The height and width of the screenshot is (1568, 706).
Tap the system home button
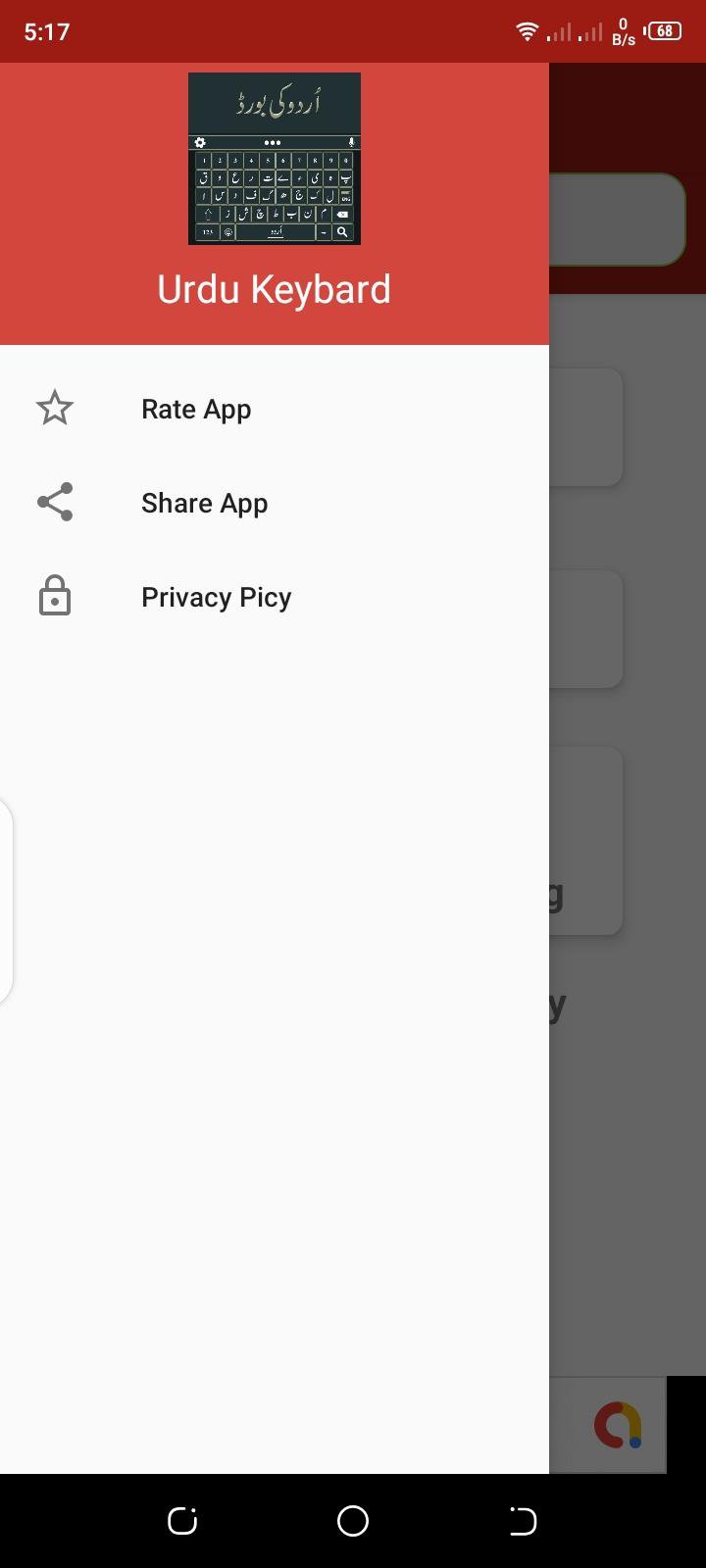coord(353,1521)
